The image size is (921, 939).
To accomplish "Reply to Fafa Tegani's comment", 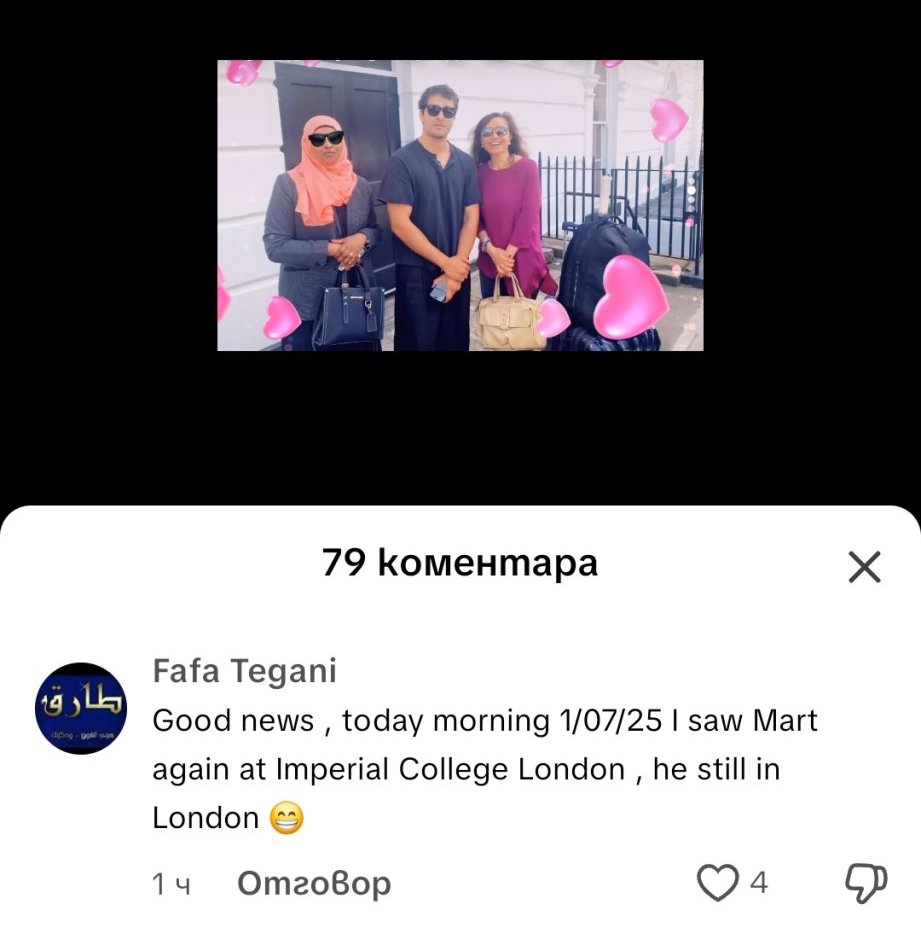I will [x=314, y=884].
